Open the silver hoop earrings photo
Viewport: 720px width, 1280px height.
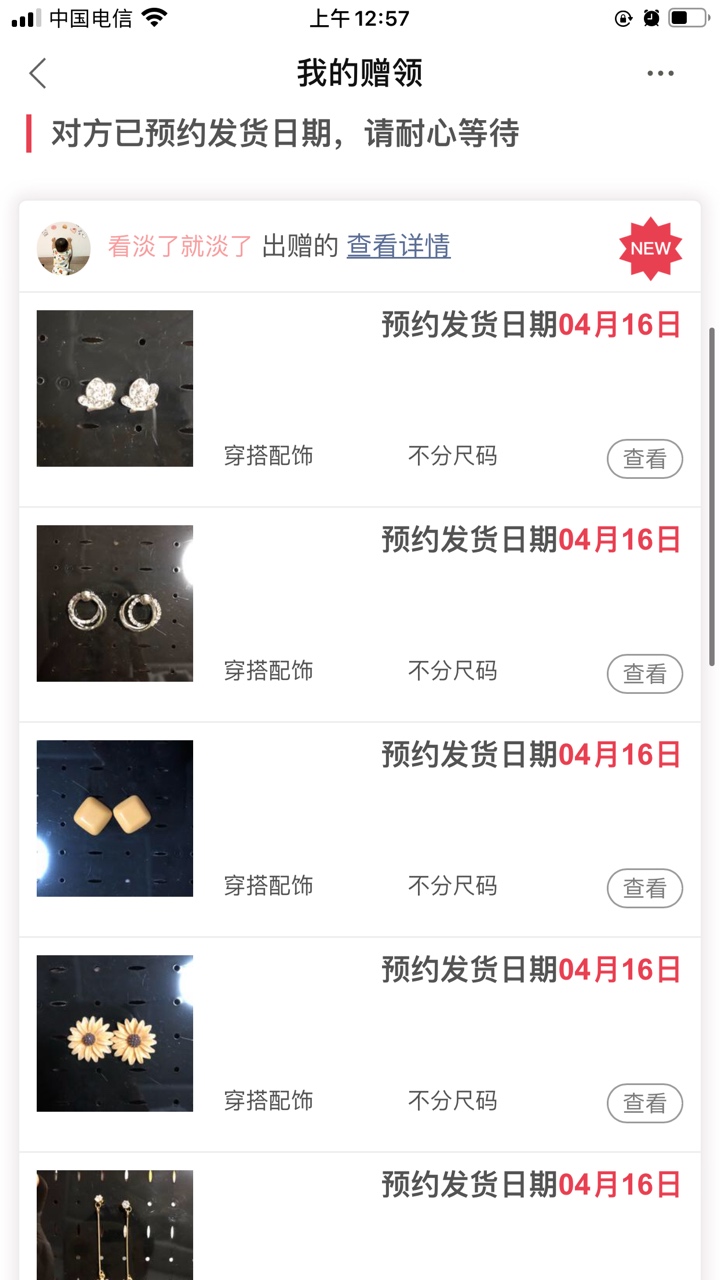coord(115,603)
